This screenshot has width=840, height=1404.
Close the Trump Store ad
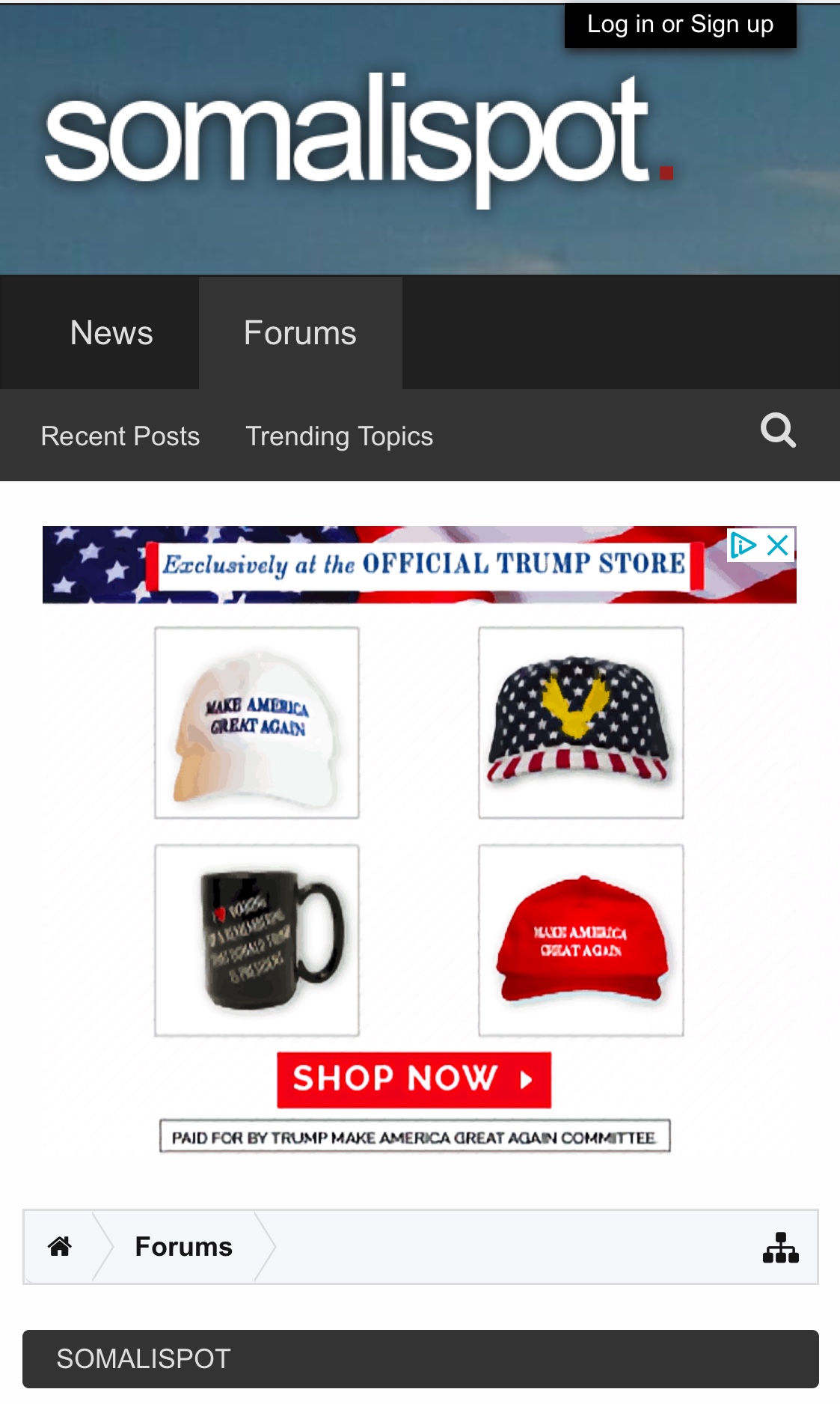pos(779,545)
